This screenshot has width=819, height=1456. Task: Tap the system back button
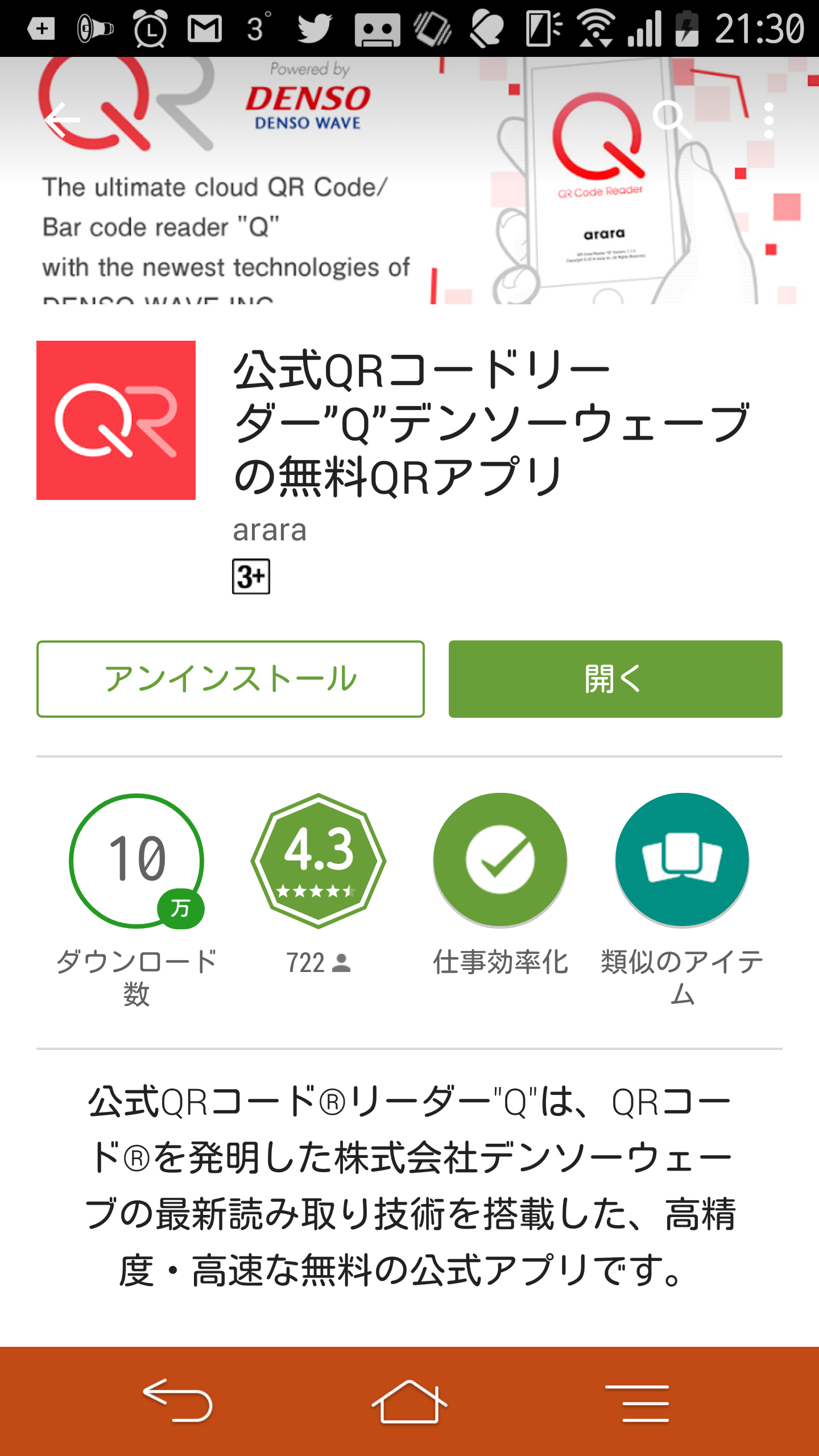177,1401
